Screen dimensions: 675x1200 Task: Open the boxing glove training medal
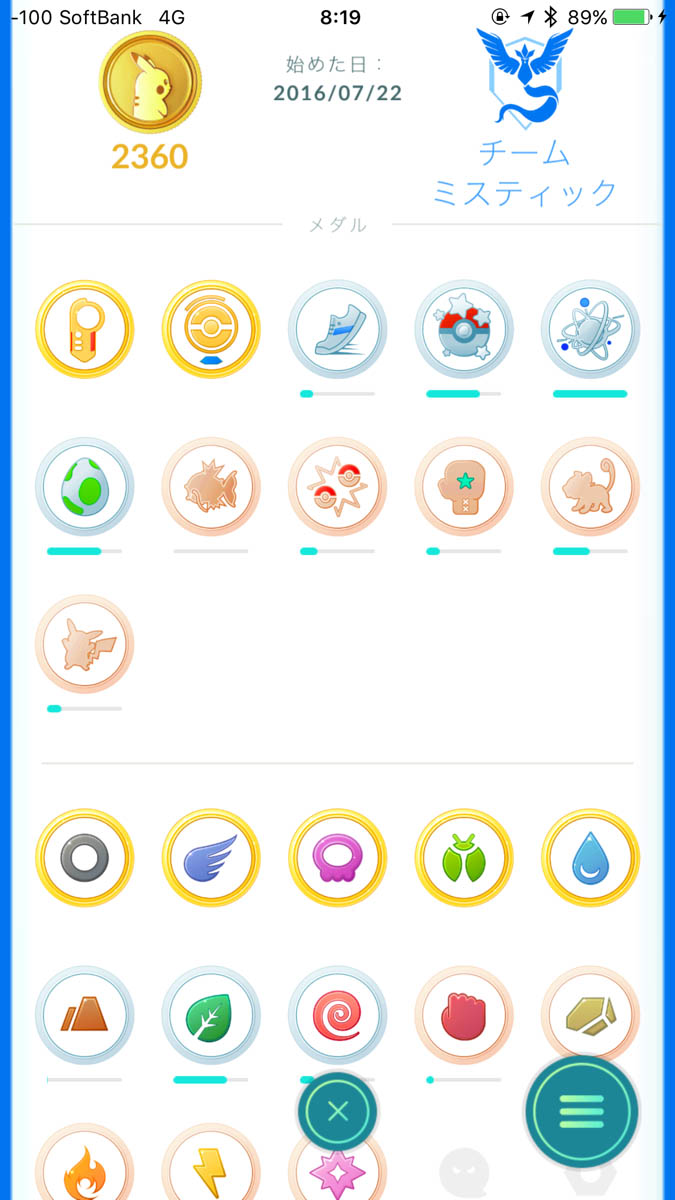coord(464,487)
